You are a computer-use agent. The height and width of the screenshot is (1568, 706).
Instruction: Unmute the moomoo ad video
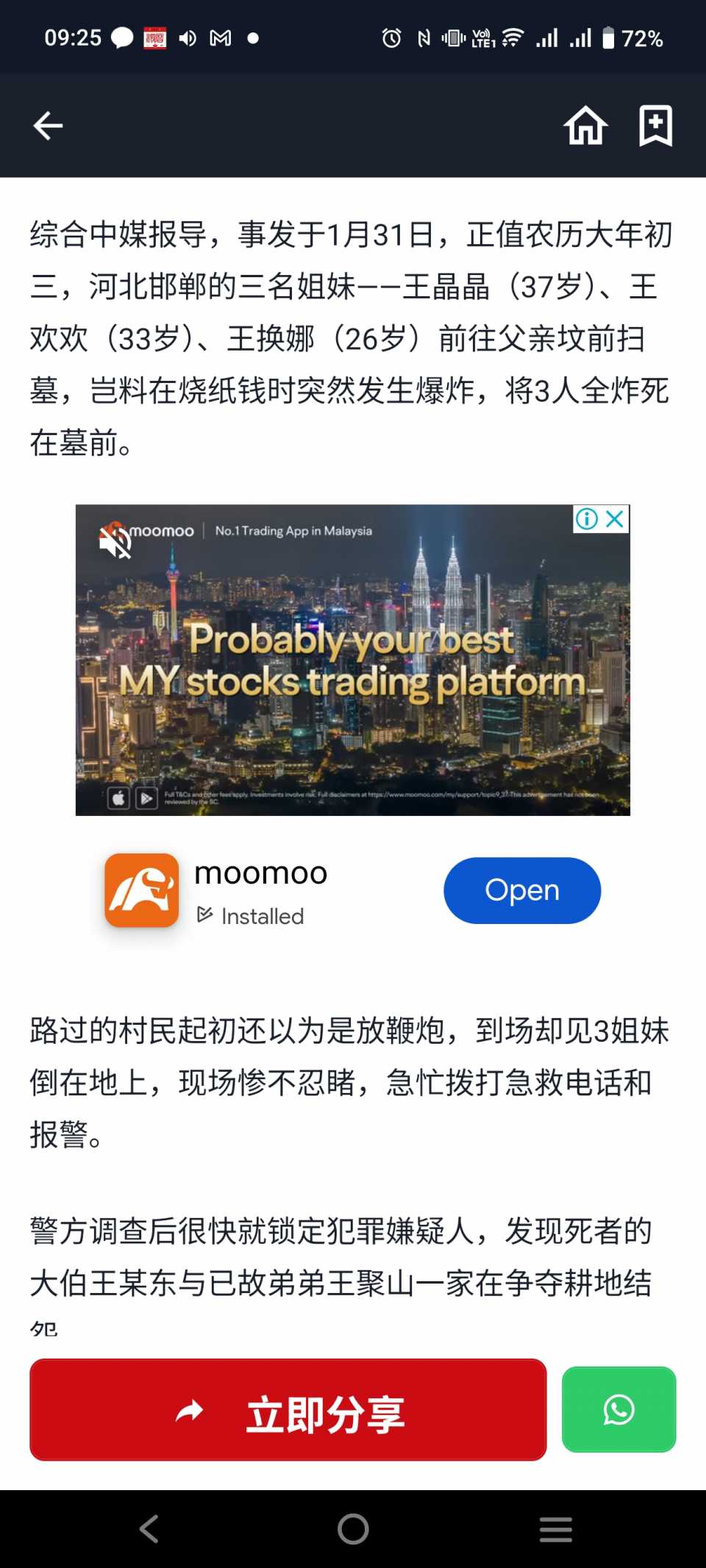[115, 543]
